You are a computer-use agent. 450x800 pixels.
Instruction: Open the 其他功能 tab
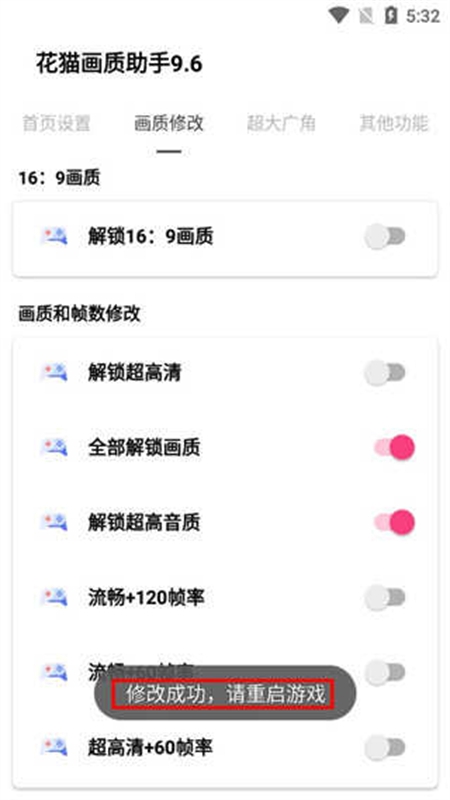[394, 123]
